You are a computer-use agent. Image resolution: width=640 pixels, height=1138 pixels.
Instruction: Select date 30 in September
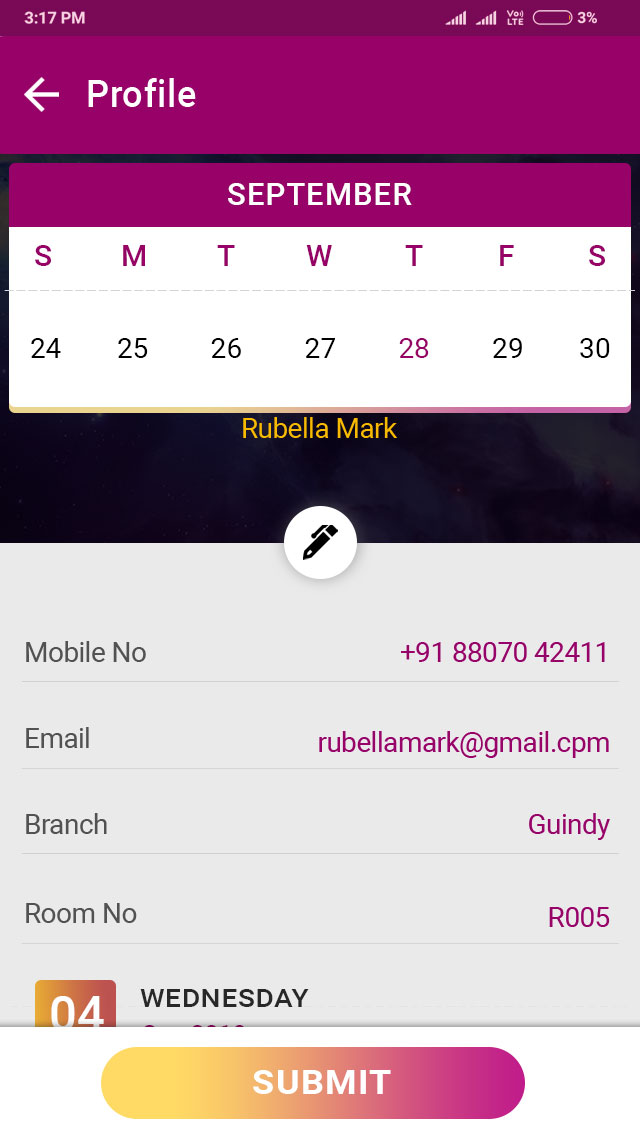594,348
